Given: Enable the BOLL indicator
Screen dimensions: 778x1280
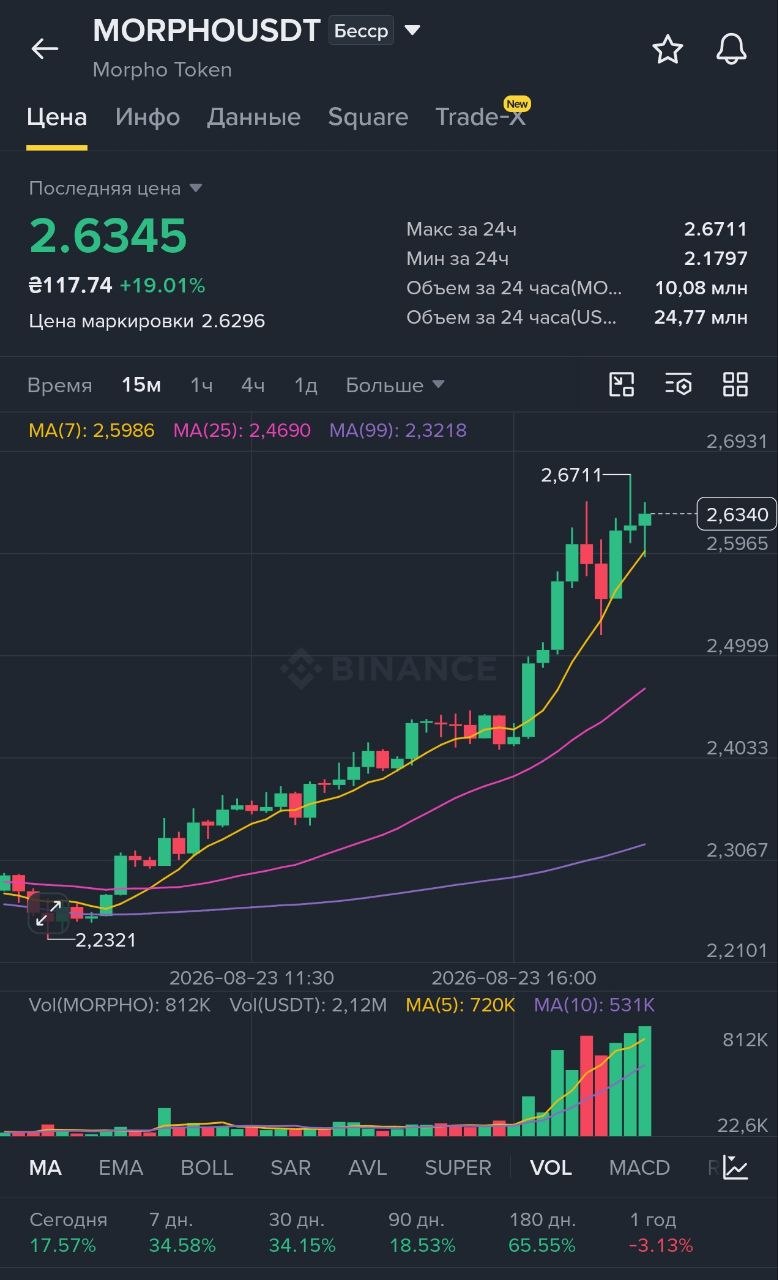Looking at the screenshot, I should click(207, 1168).
